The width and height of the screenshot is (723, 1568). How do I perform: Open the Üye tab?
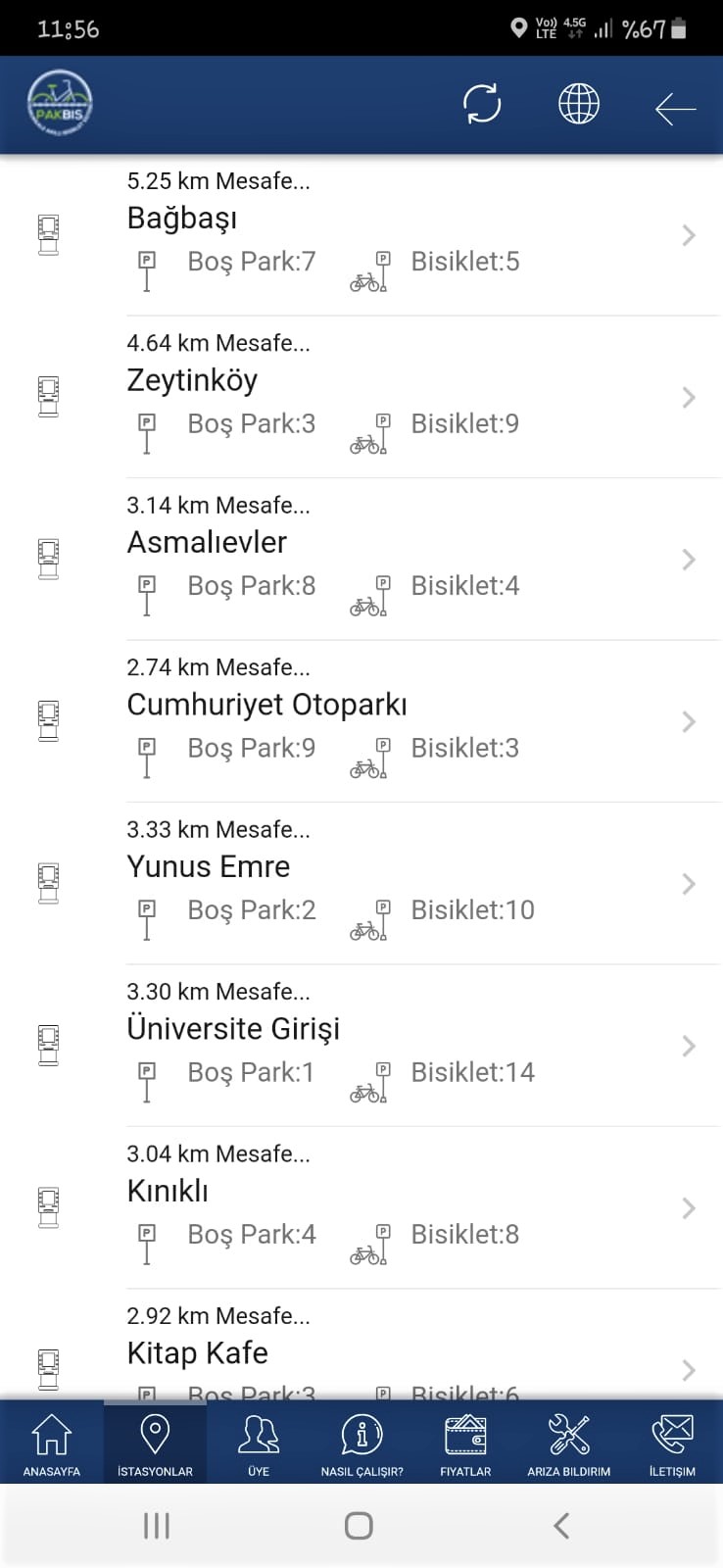[259, 1443]
